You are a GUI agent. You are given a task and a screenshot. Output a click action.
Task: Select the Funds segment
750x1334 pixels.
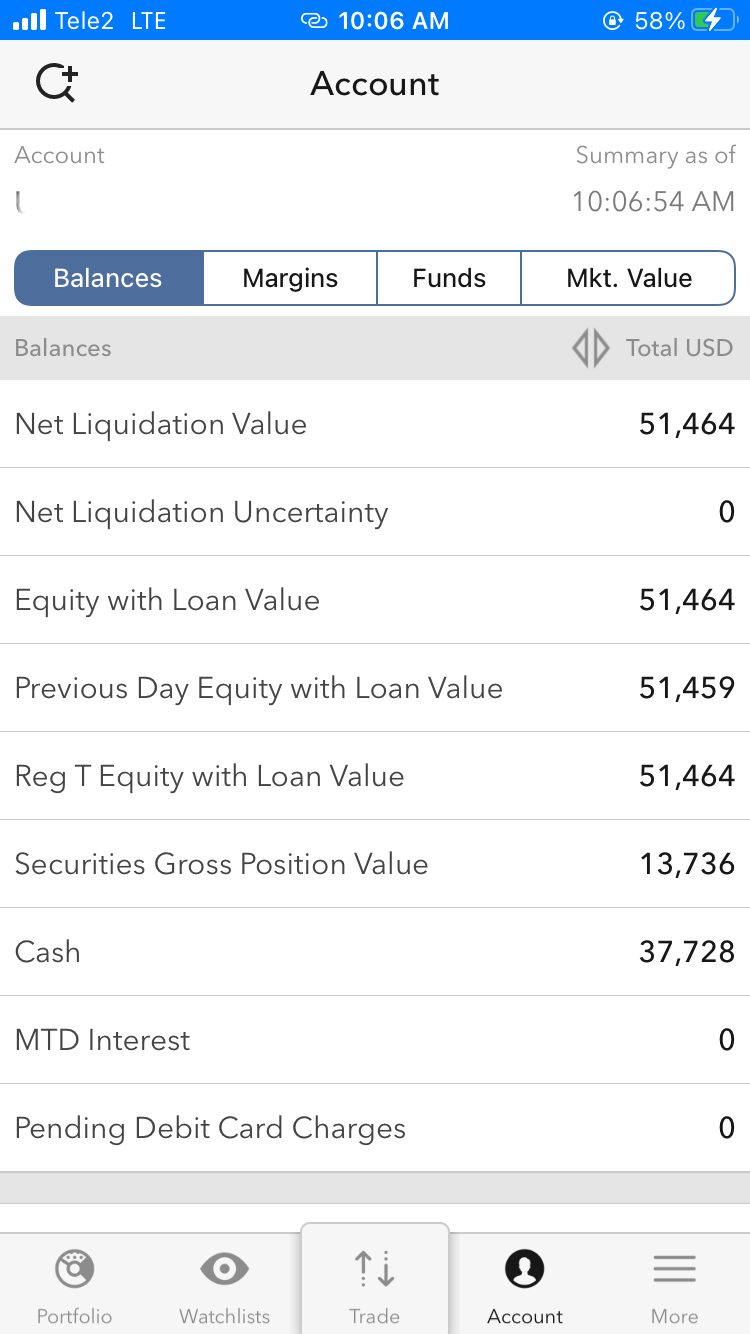point(449,278)
